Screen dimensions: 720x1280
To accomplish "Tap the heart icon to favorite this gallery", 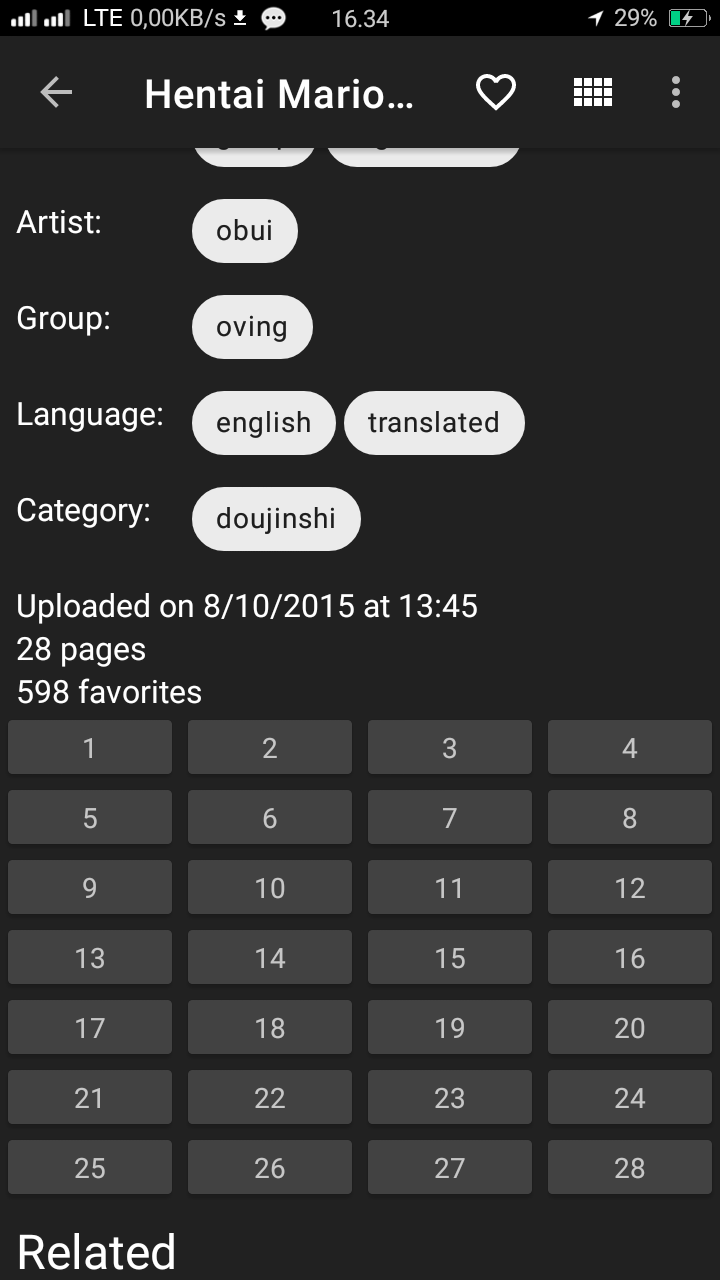I will tap(495, 91).
